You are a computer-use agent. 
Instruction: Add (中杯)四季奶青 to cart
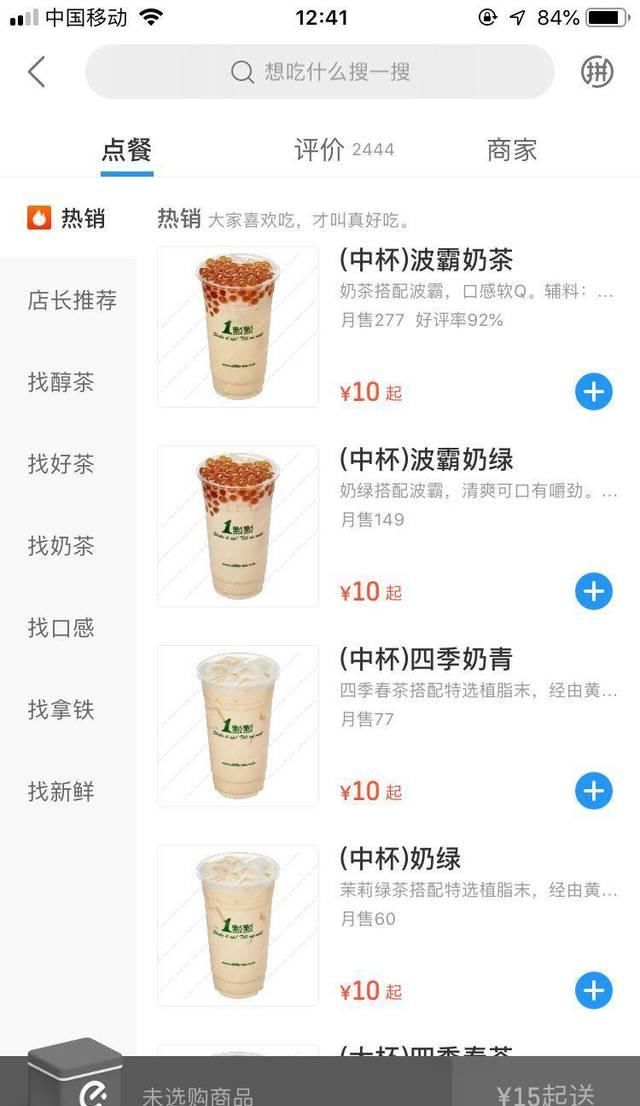(593, 792)
